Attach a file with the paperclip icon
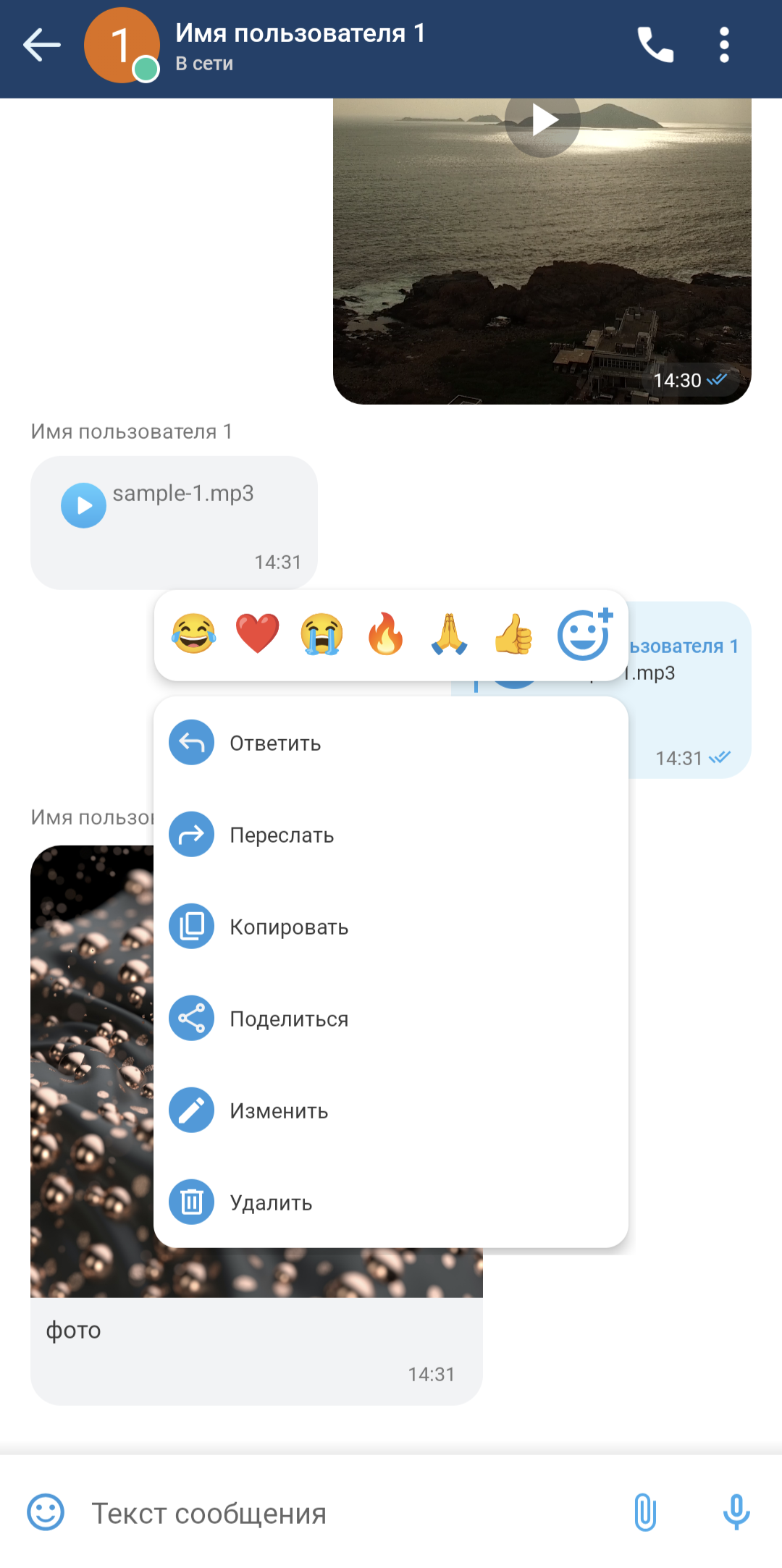Screen dimensions: 782x1568 [645, 1512]
